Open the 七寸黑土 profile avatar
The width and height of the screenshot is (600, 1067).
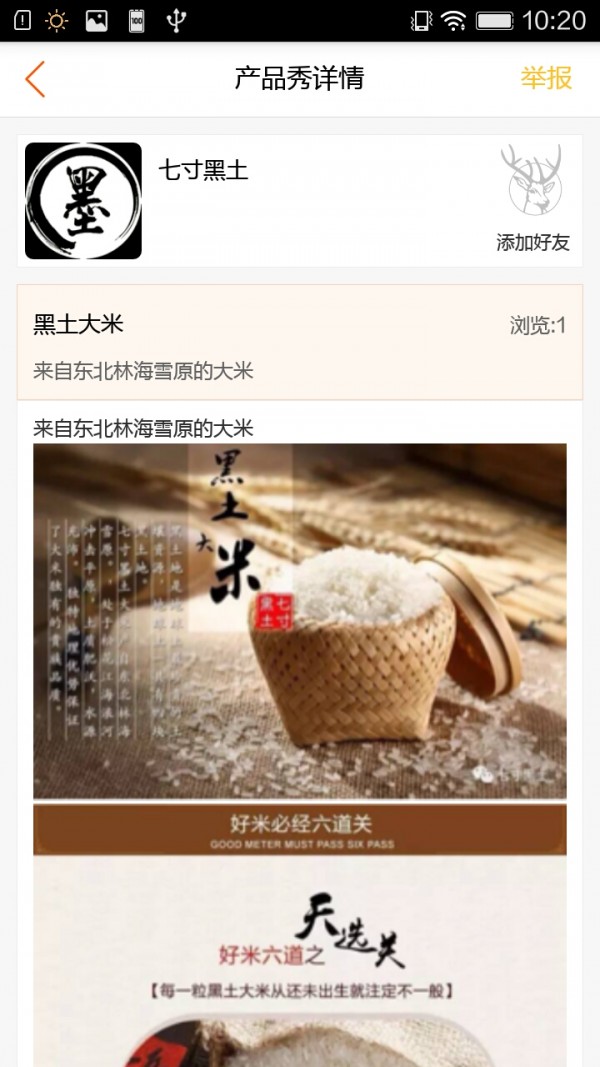pyautogui.click(x=83, y=201)
